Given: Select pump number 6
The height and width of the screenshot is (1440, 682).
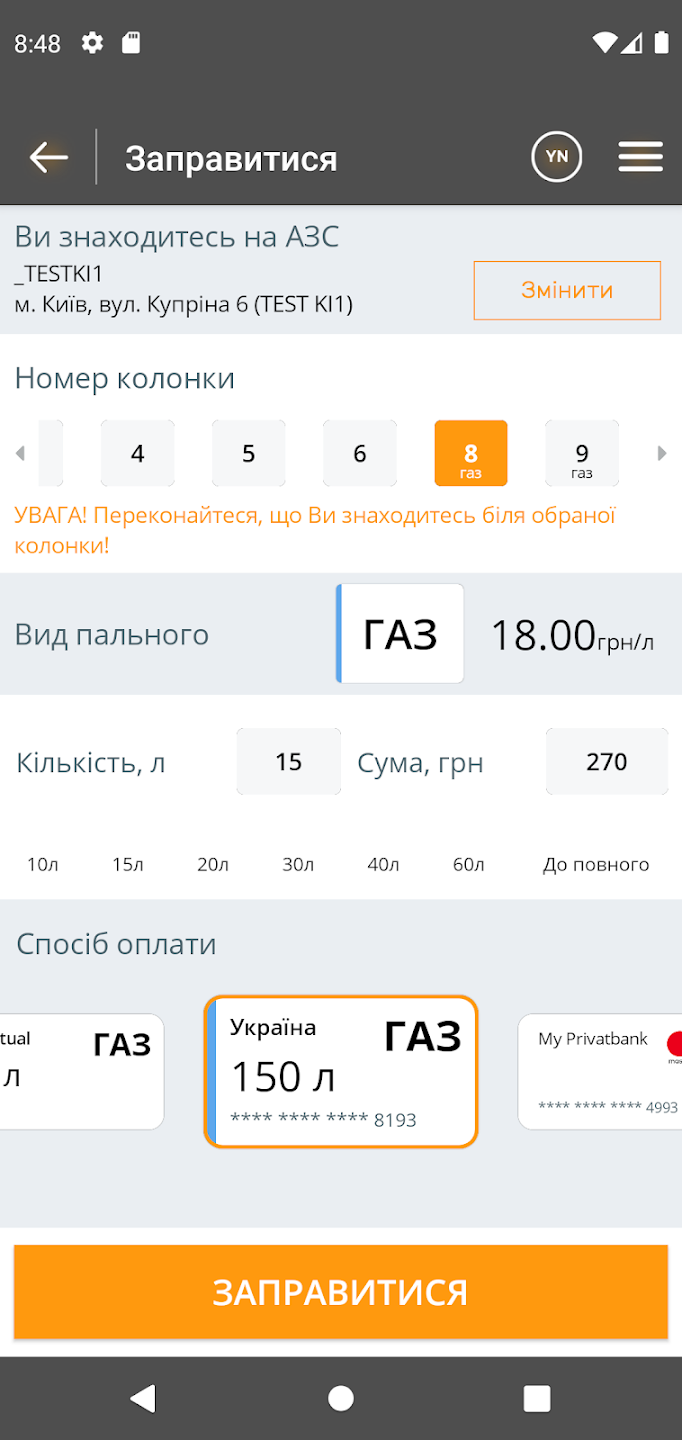Looking at the screenshot, I should (x=360, y=454).
